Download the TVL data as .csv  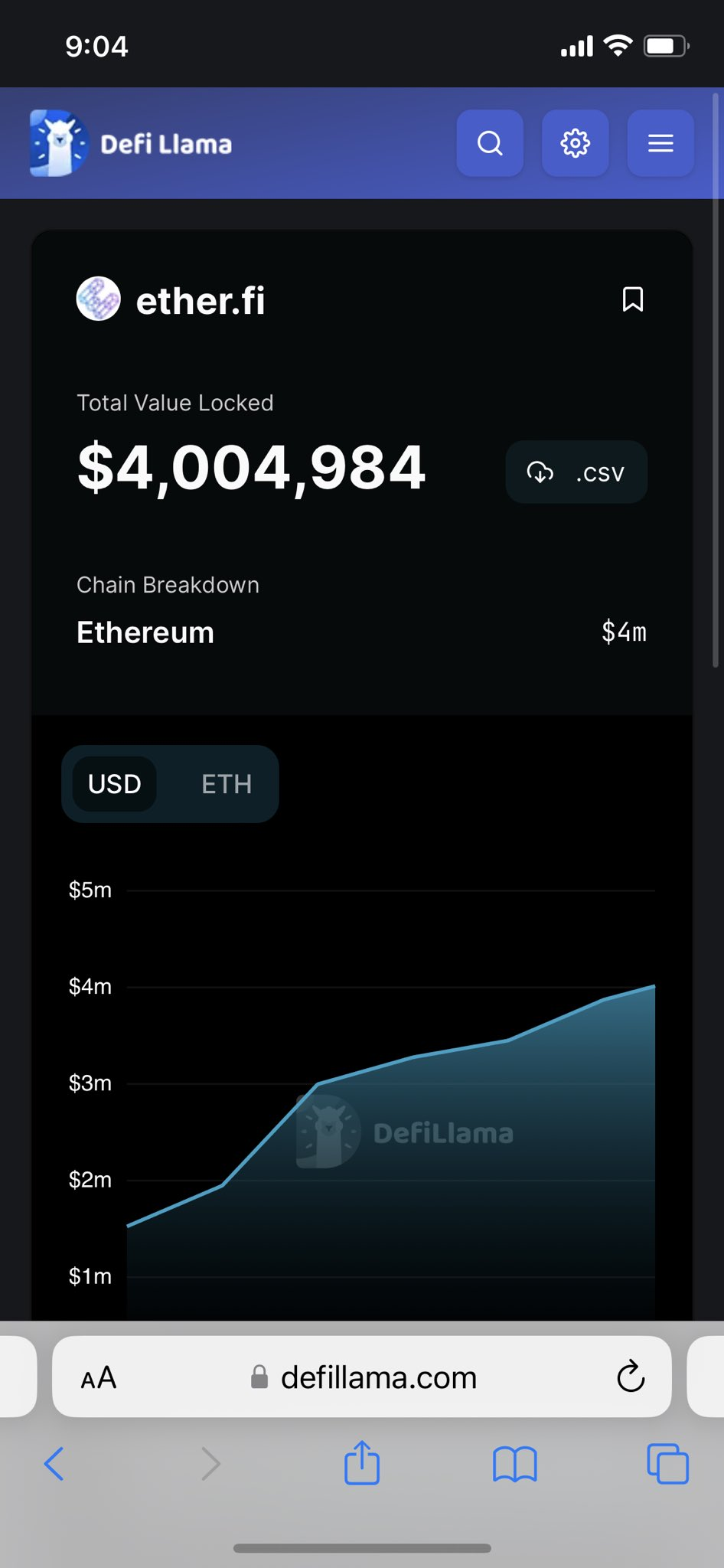click(x=576, y=472)
